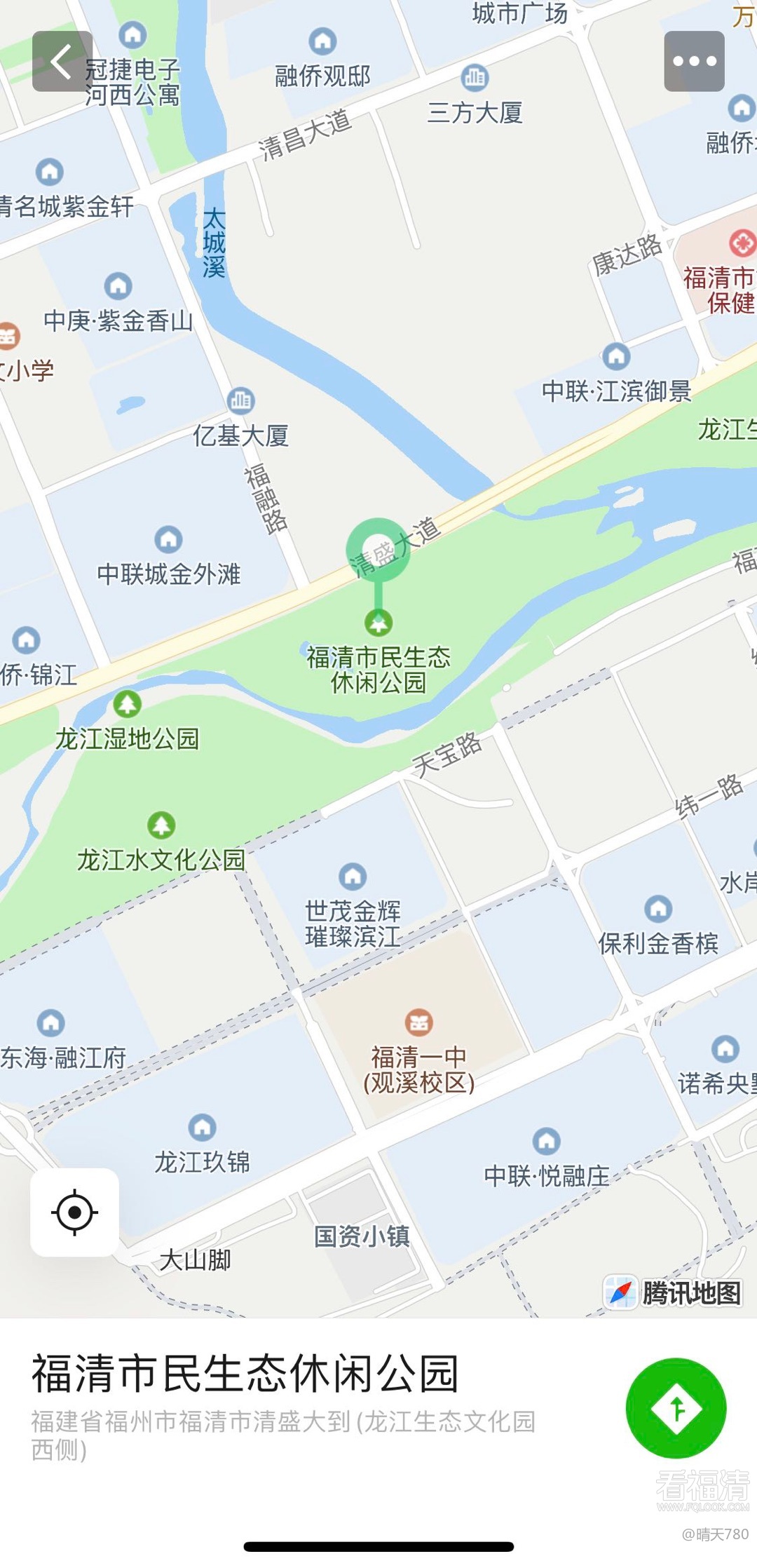This screenshot has width=757, height=1568.
Task: Start navigation with the green directions button
Action: pos(676,1408)
